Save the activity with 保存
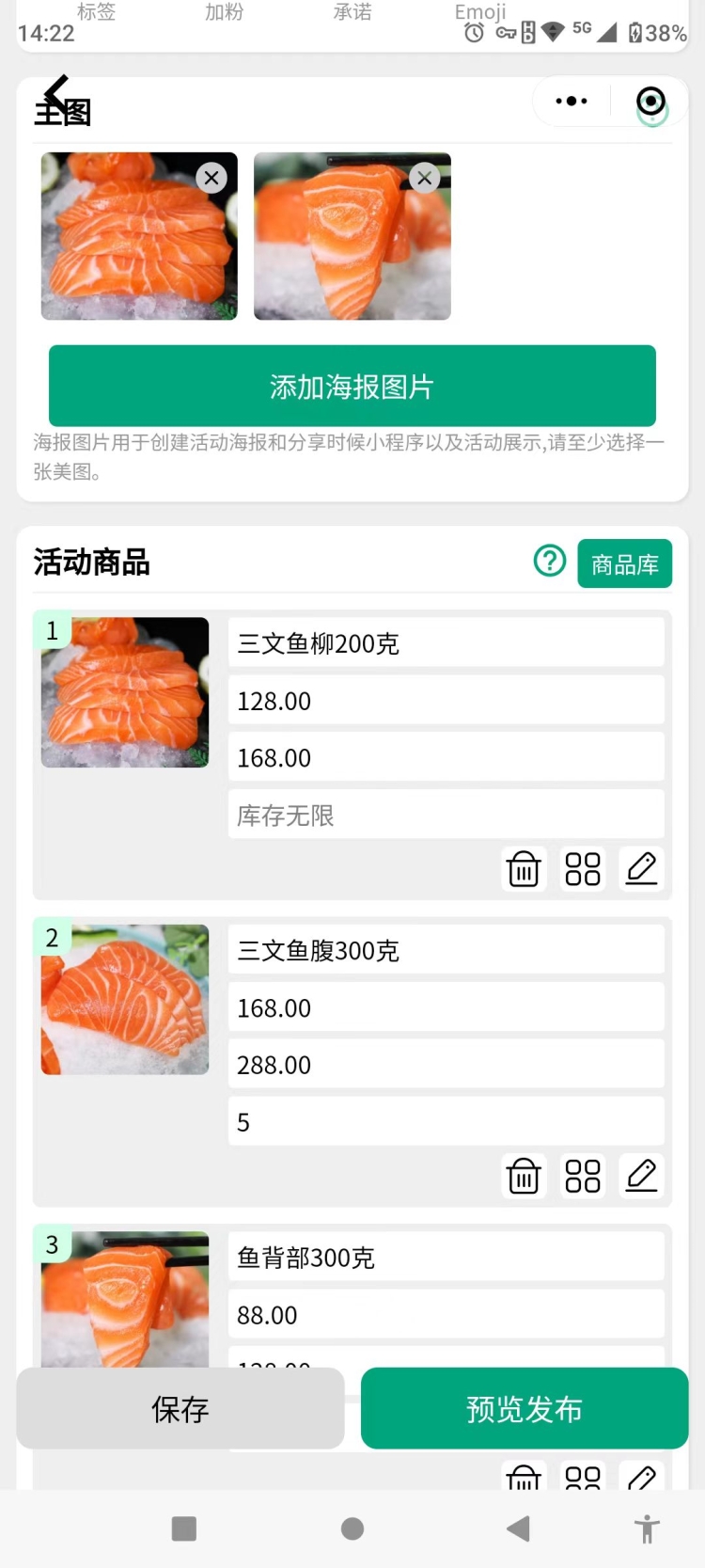This screenshot has width=705, height=1568. (180, 1408)
